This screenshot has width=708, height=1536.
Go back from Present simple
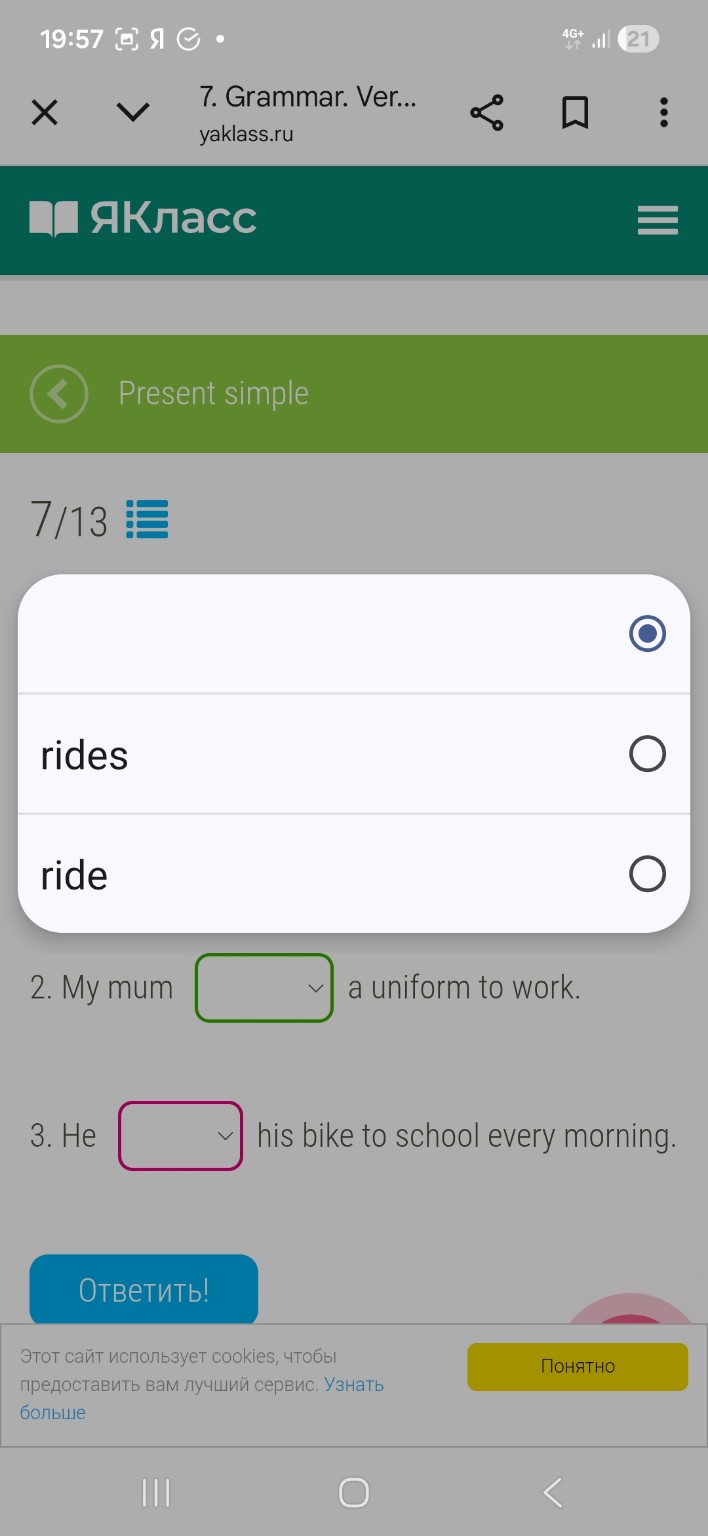coord(59,394)
